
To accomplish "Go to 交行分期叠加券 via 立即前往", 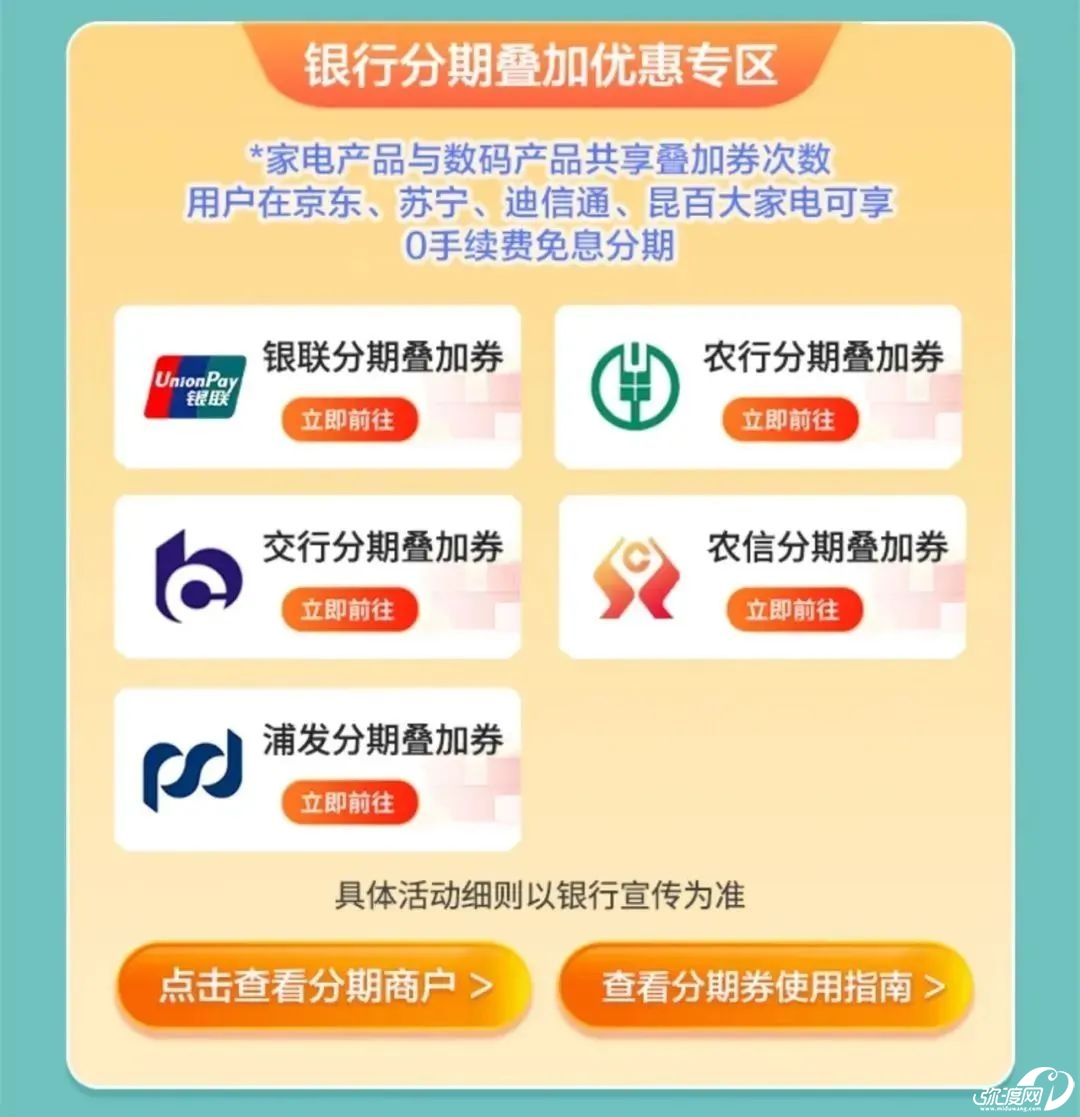I will pyautogui.click(x=349, y=610).
